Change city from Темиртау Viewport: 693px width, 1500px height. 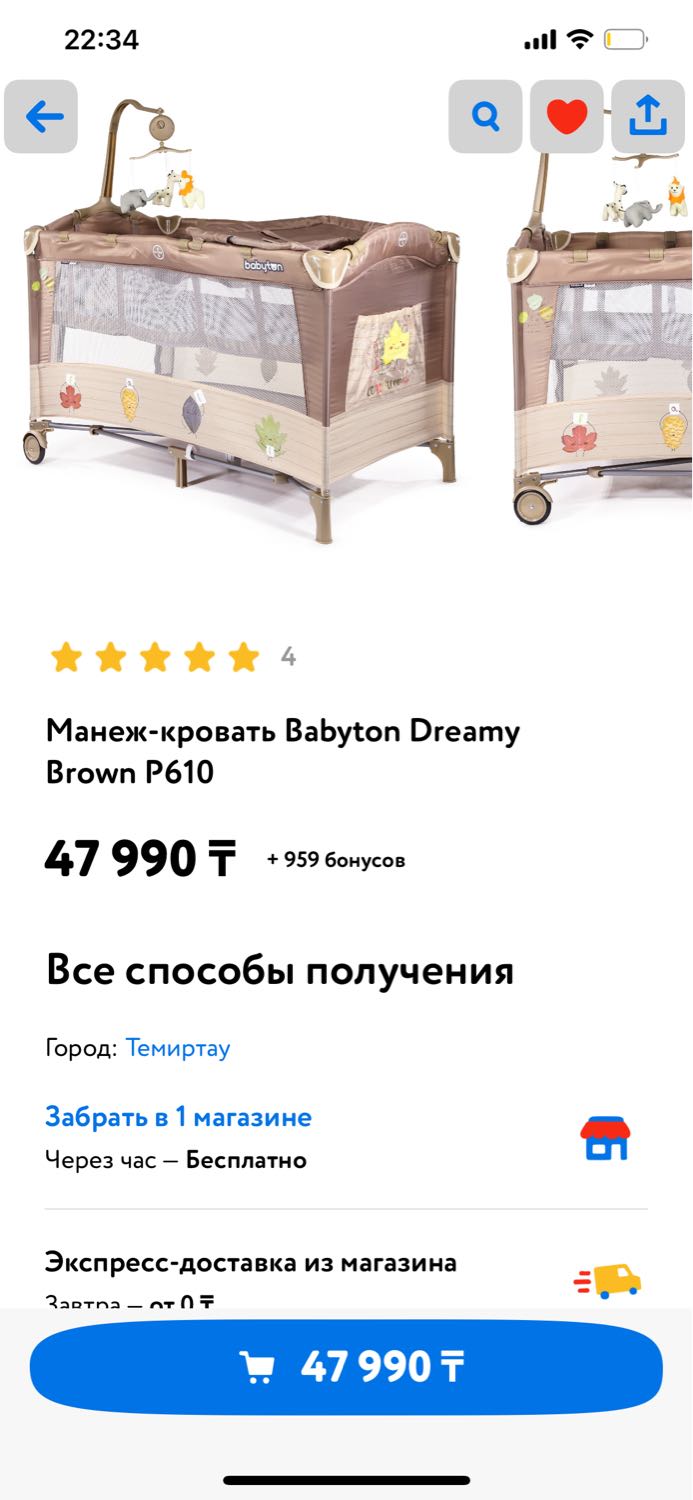[178, 1048]
